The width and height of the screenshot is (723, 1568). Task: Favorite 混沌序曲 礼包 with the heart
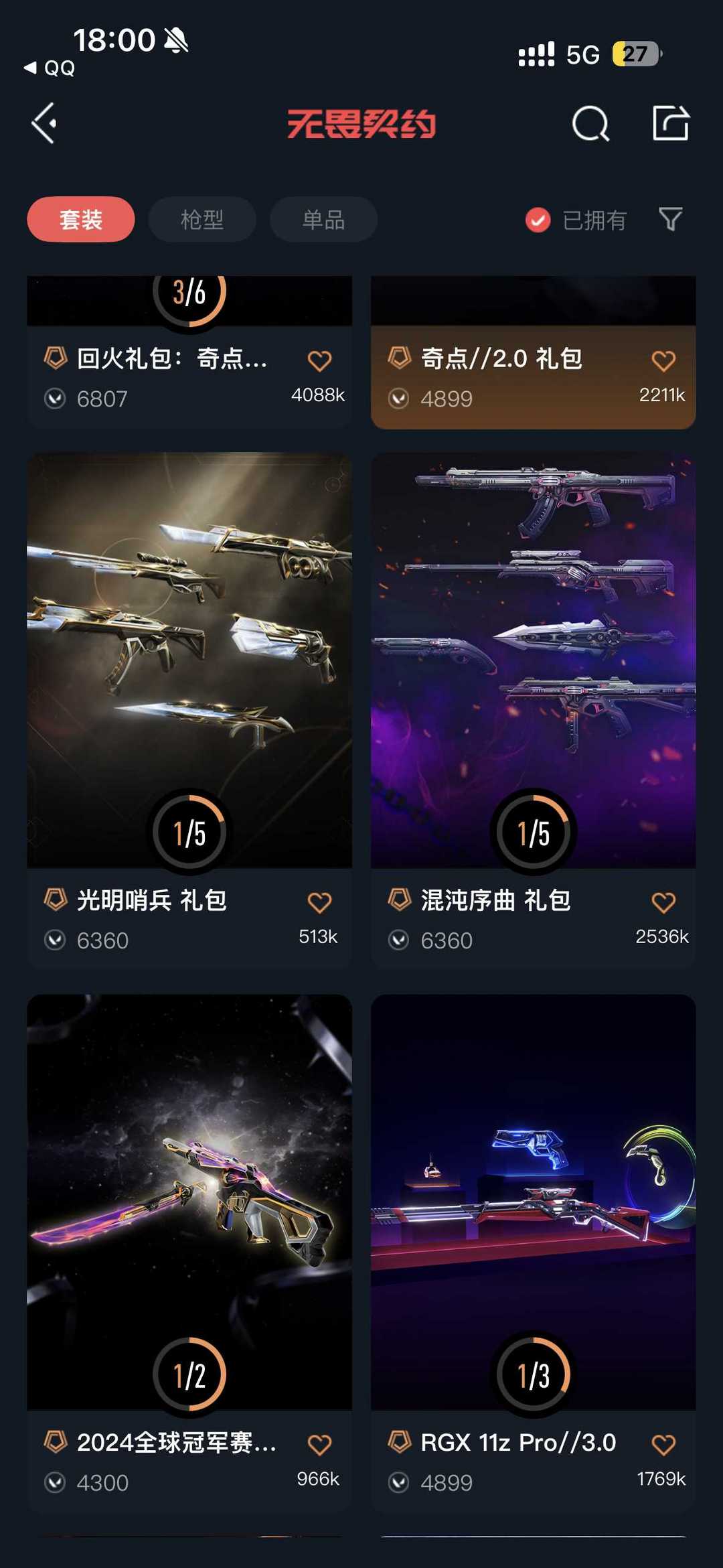tap(663, 902)
